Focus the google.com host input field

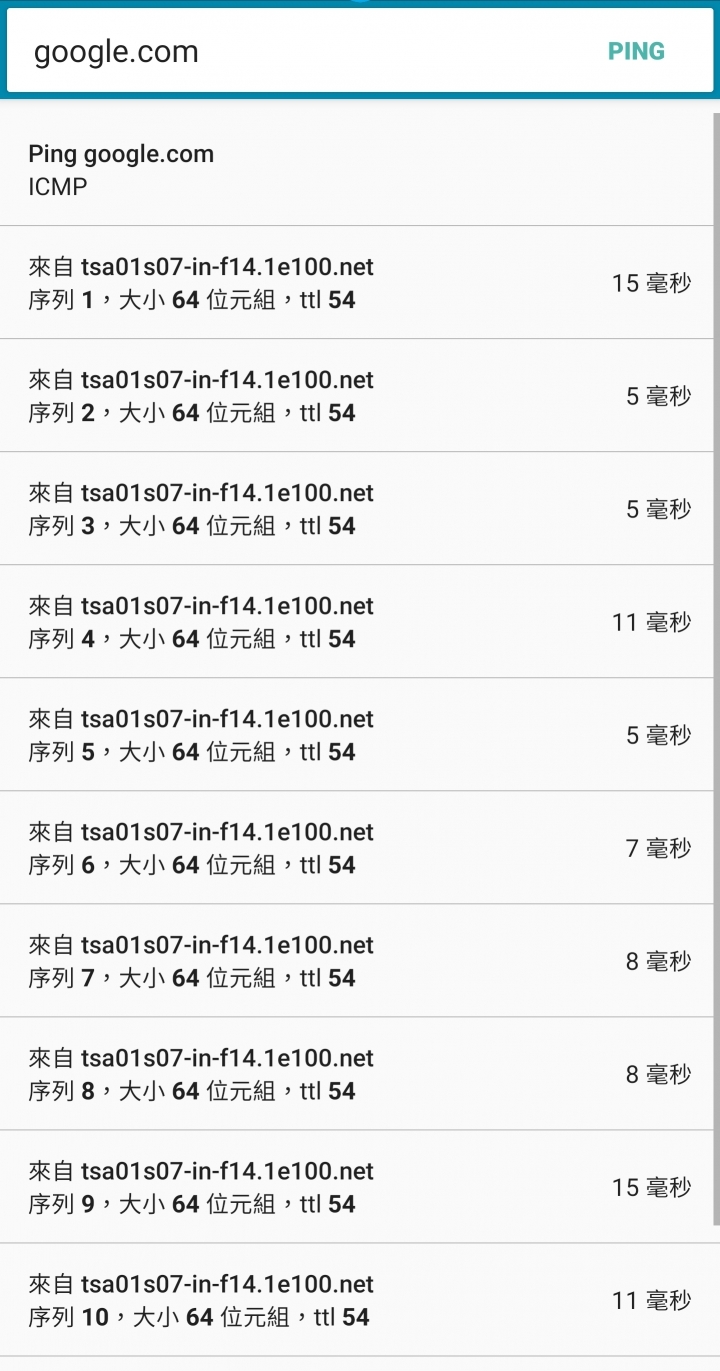300,52
